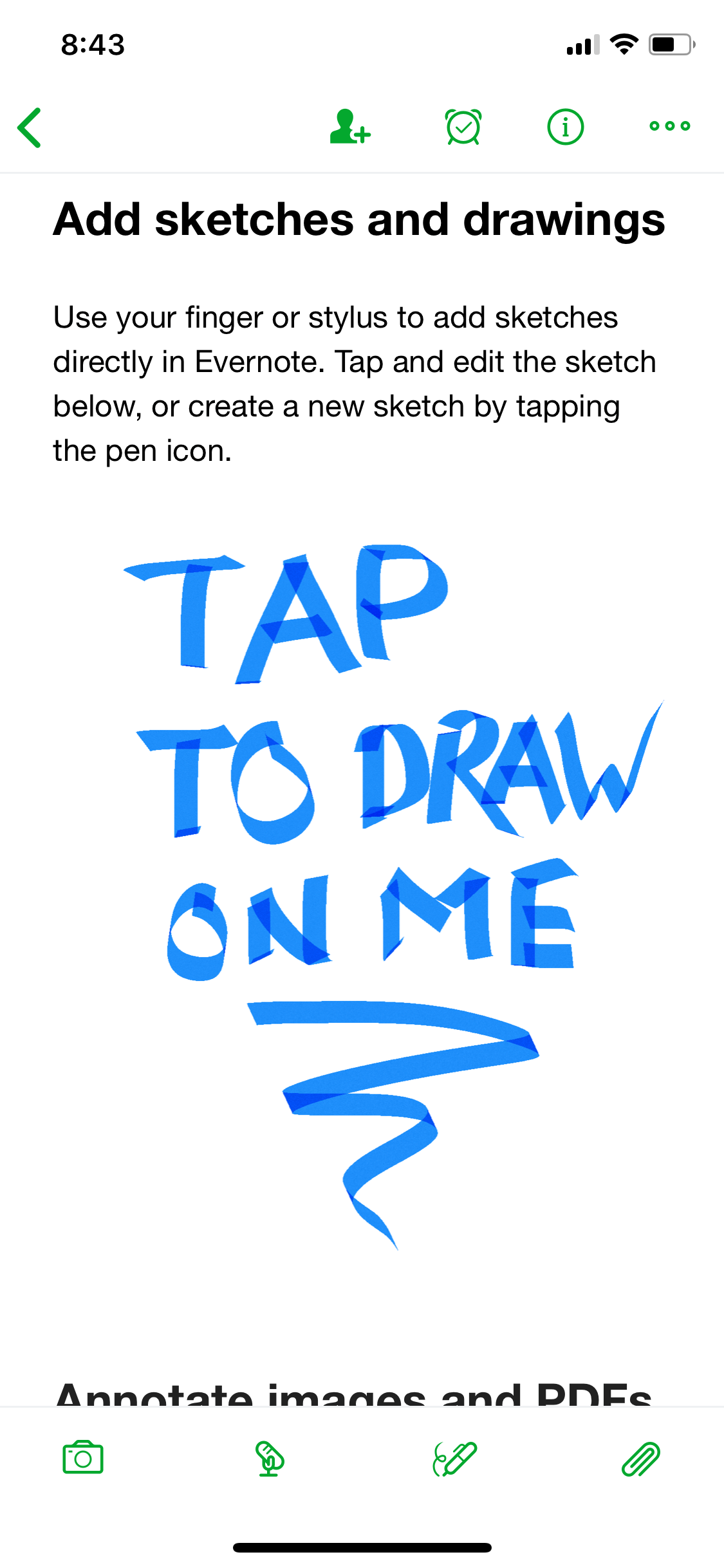The image size is (724, 1568).
Task: Go back using the green arrow
Action: pyautogui.click(x=30, y=127)
